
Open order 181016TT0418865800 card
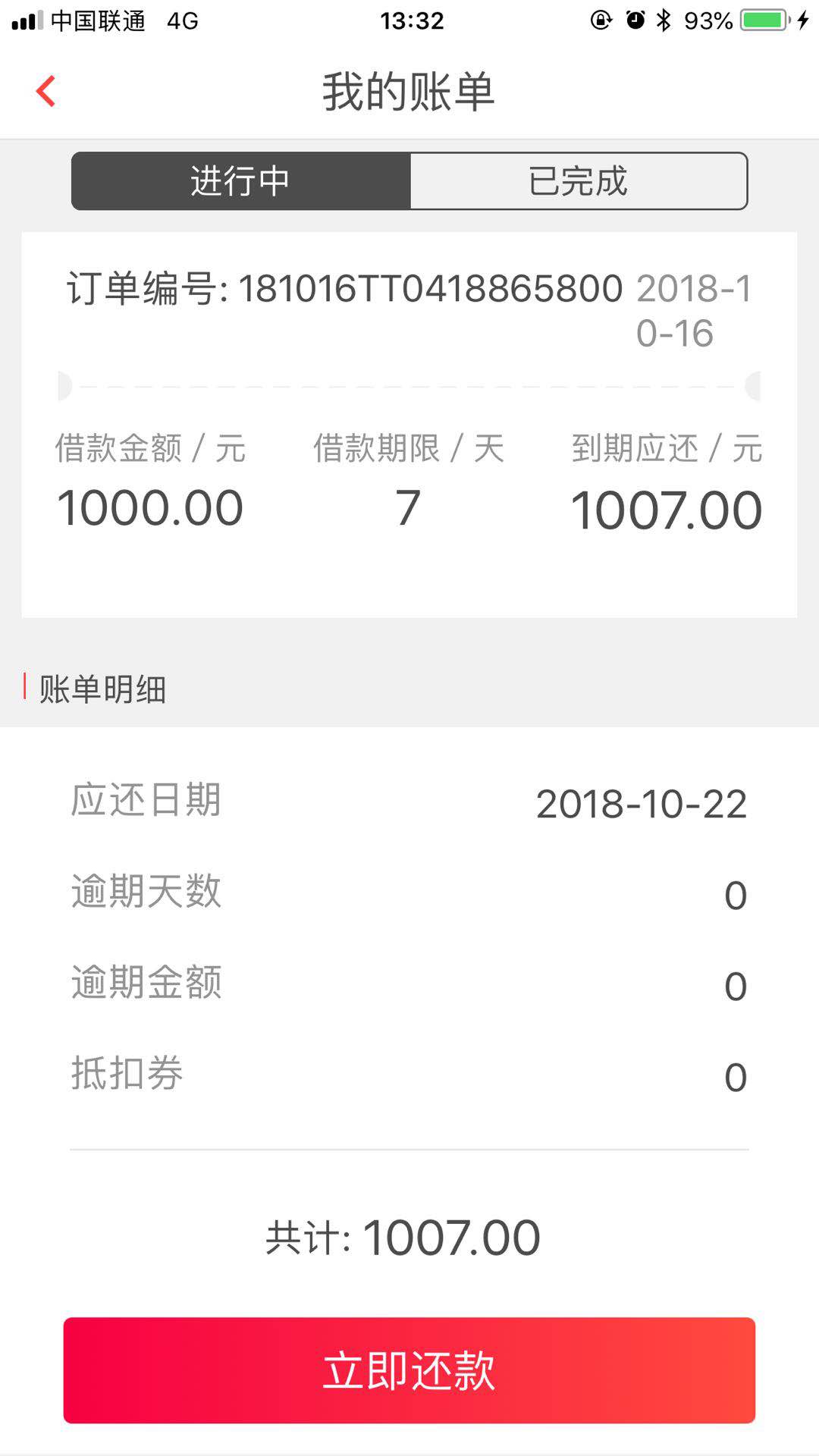tap(409, 425)
